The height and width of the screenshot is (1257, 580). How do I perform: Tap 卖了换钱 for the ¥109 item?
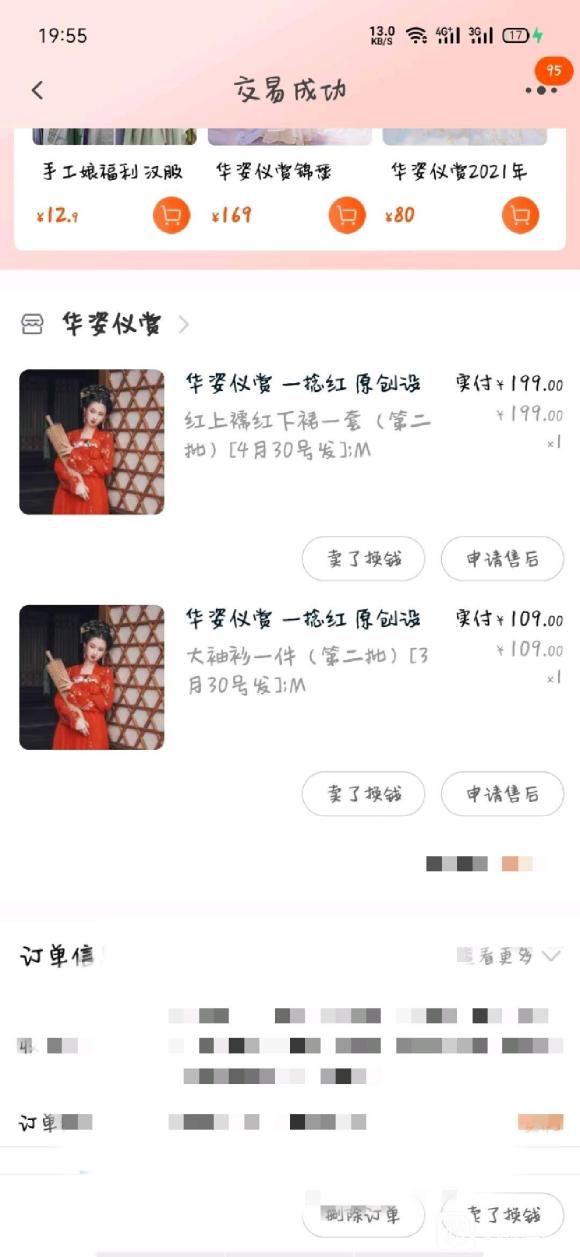pyautogui.click(x=364, y=794)
